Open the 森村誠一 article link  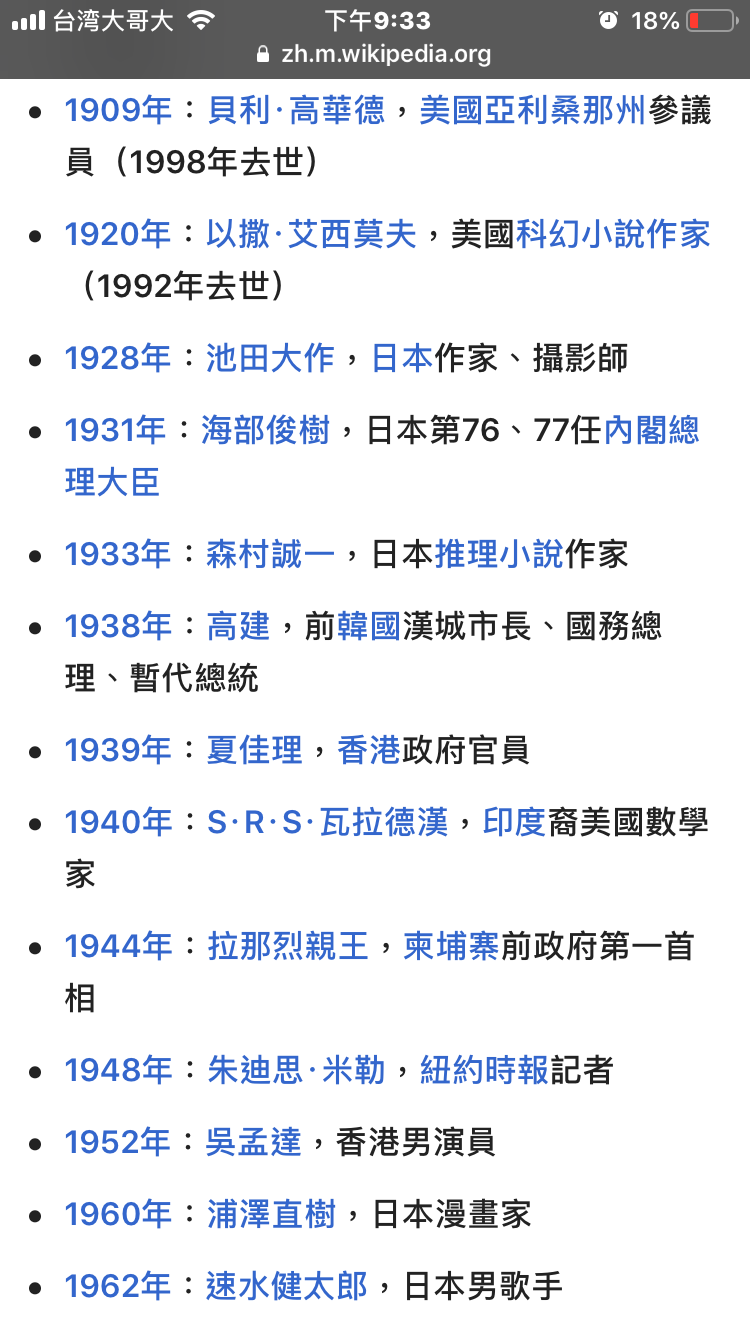270,554
